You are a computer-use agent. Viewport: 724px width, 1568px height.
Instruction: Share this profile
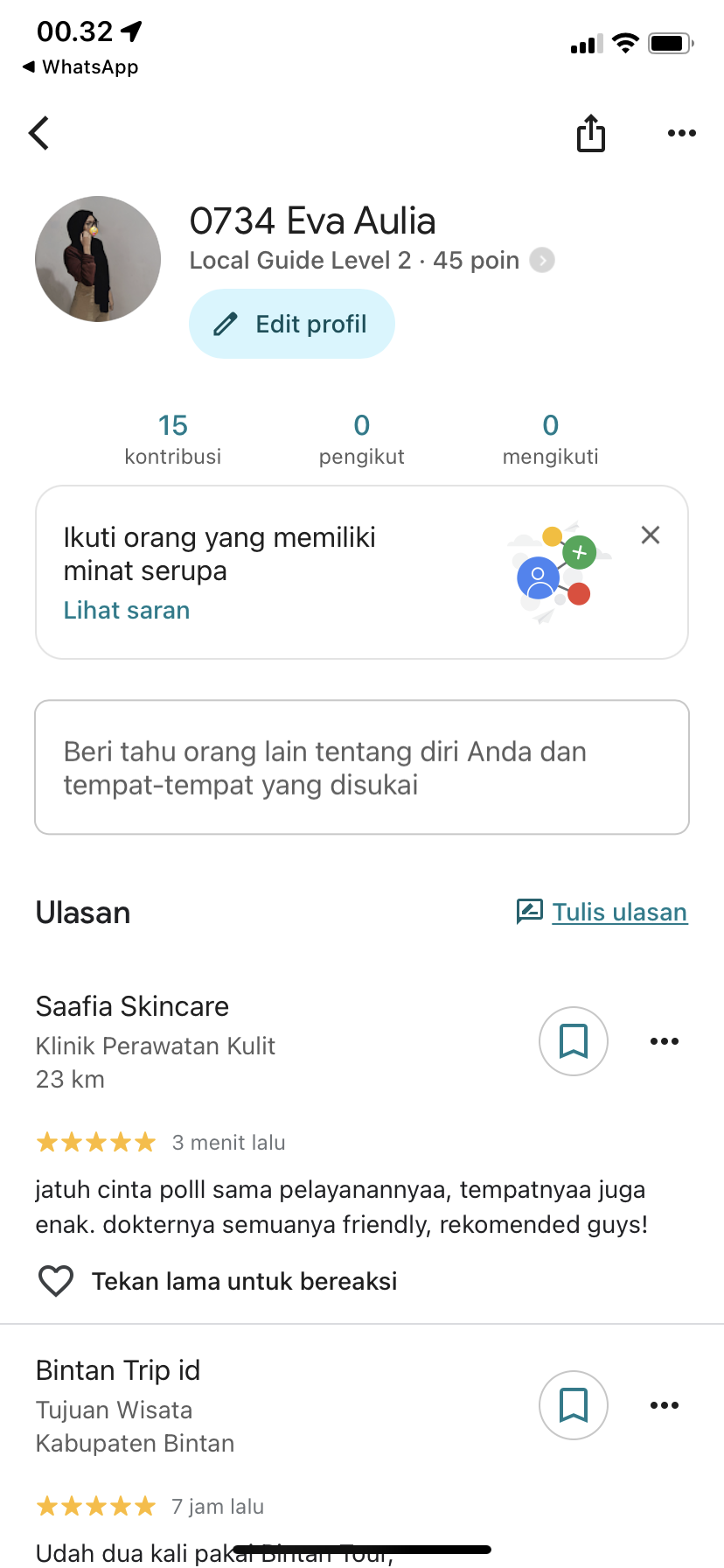pos(591,133)
